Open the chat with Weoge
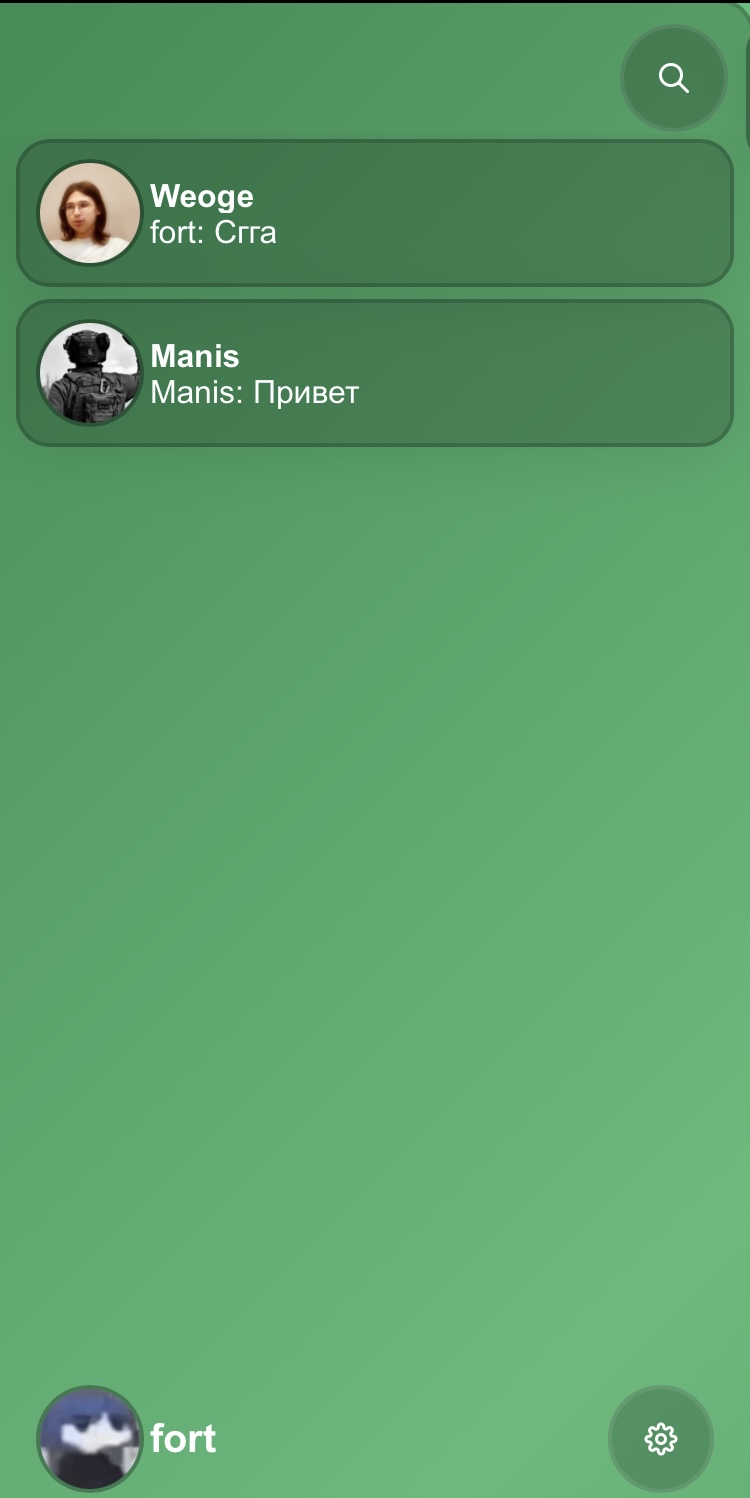Screen dimensions: 750x1498 tap(375, 213)
